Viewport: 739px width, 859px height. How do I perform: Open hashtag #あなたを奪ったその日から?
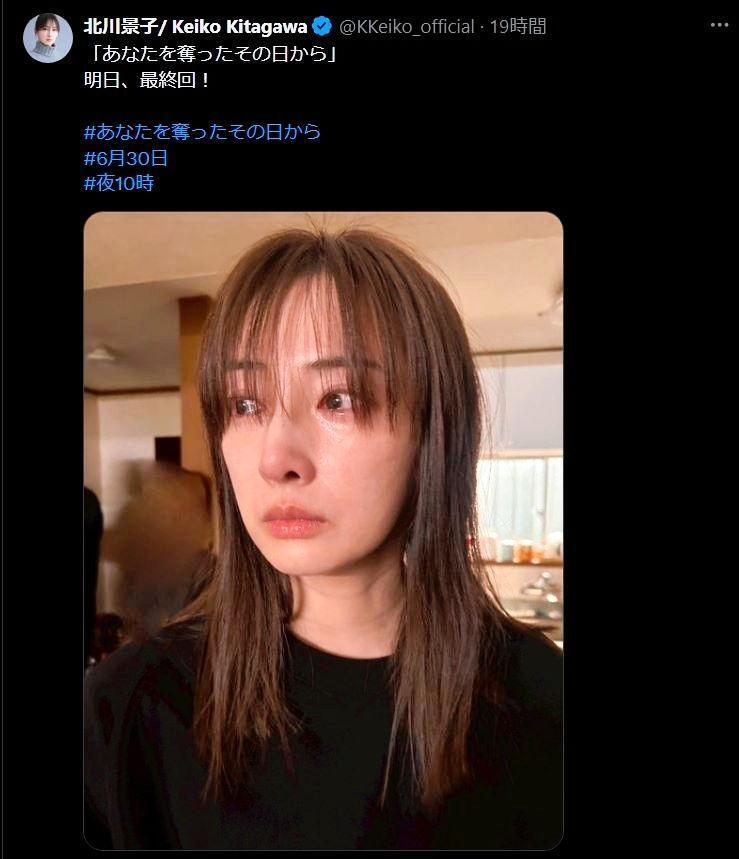click(x=202, y=131)
